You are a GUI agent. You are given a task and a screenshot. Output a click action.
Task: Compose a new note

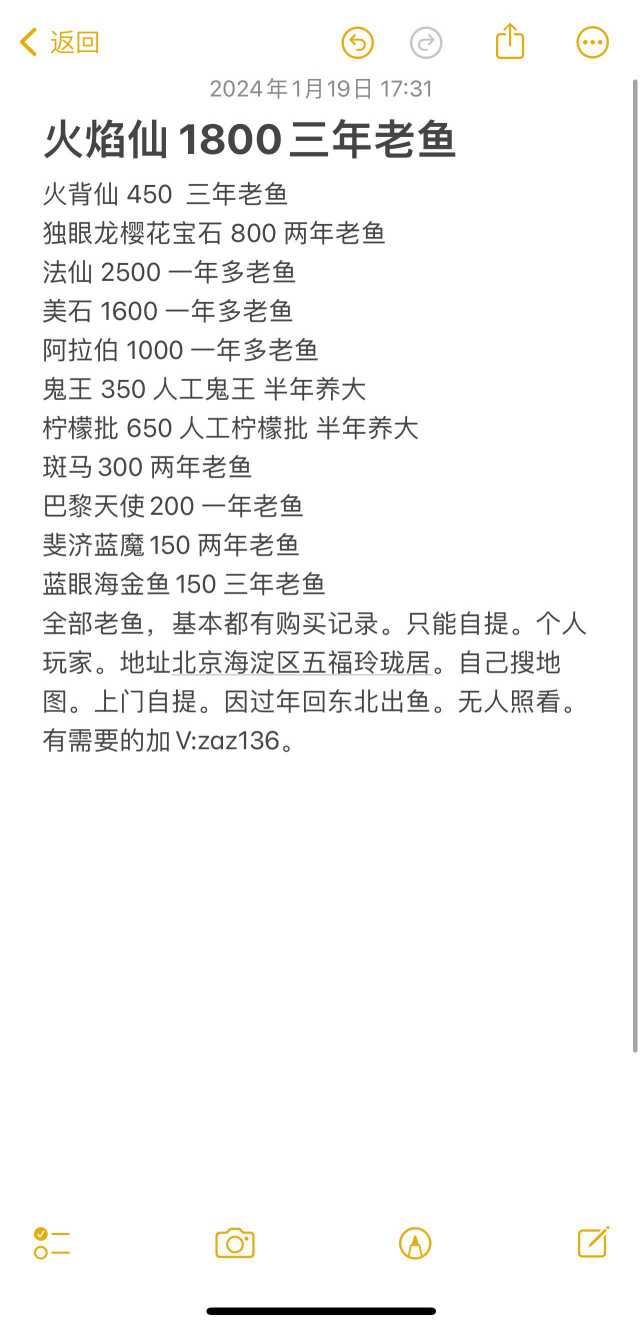[x=592, y=1242]
